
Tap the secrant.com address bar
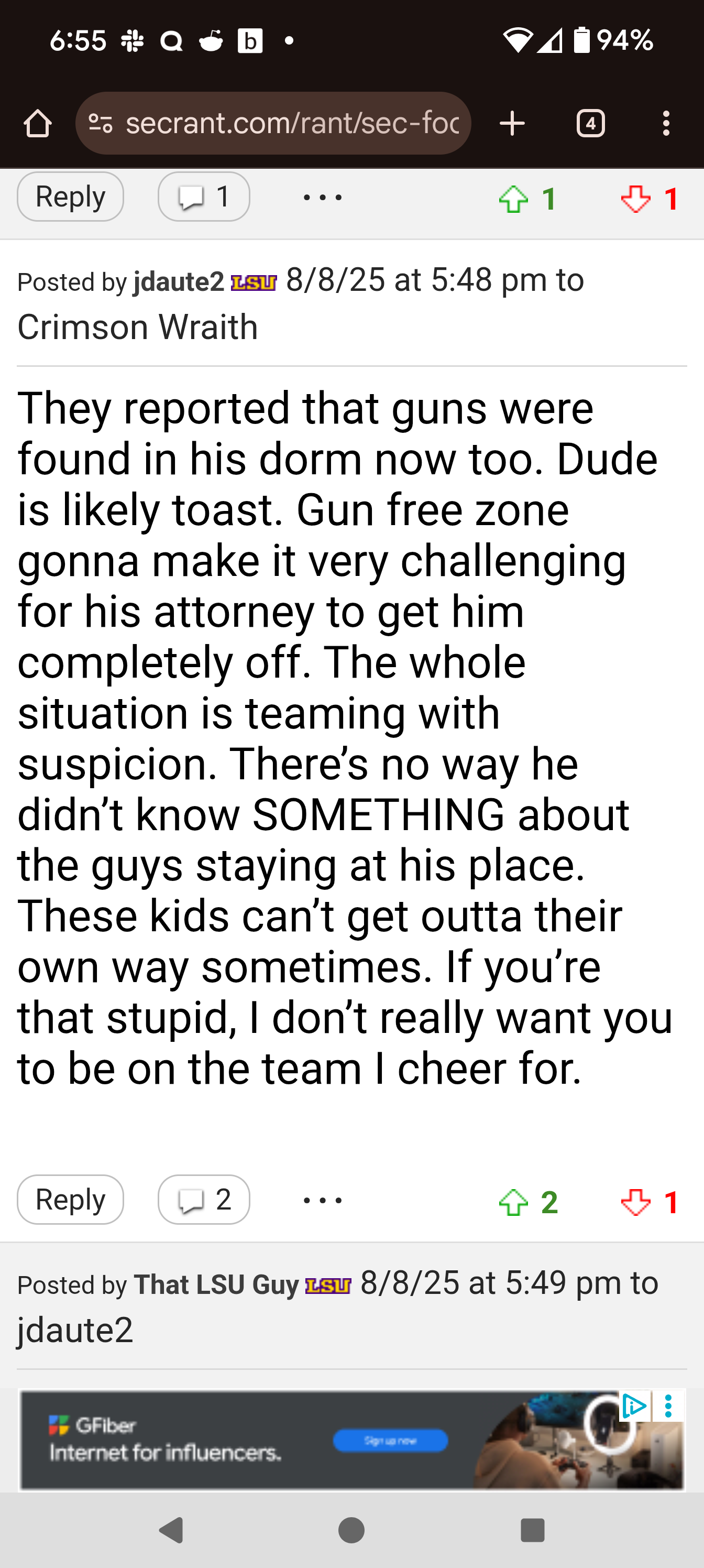click(x=273, y=124)
